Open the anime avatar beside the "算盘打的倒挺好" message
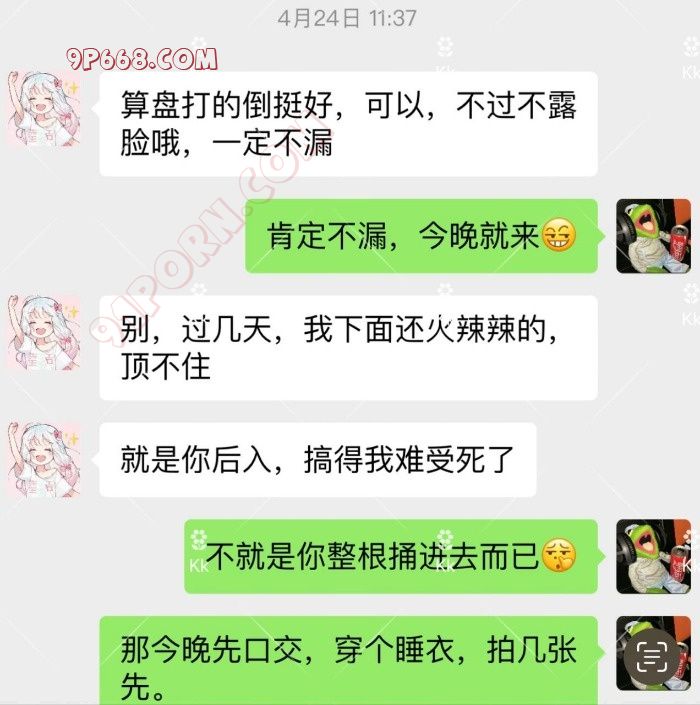Image resolution: width=700 pixels, height=705 pixels. click(45, 109)
